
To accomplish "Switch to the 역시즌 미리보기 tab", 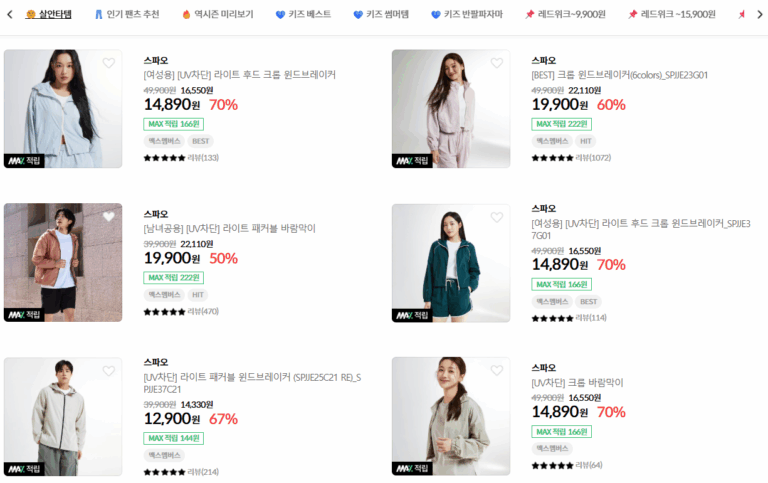I will 217,15.
